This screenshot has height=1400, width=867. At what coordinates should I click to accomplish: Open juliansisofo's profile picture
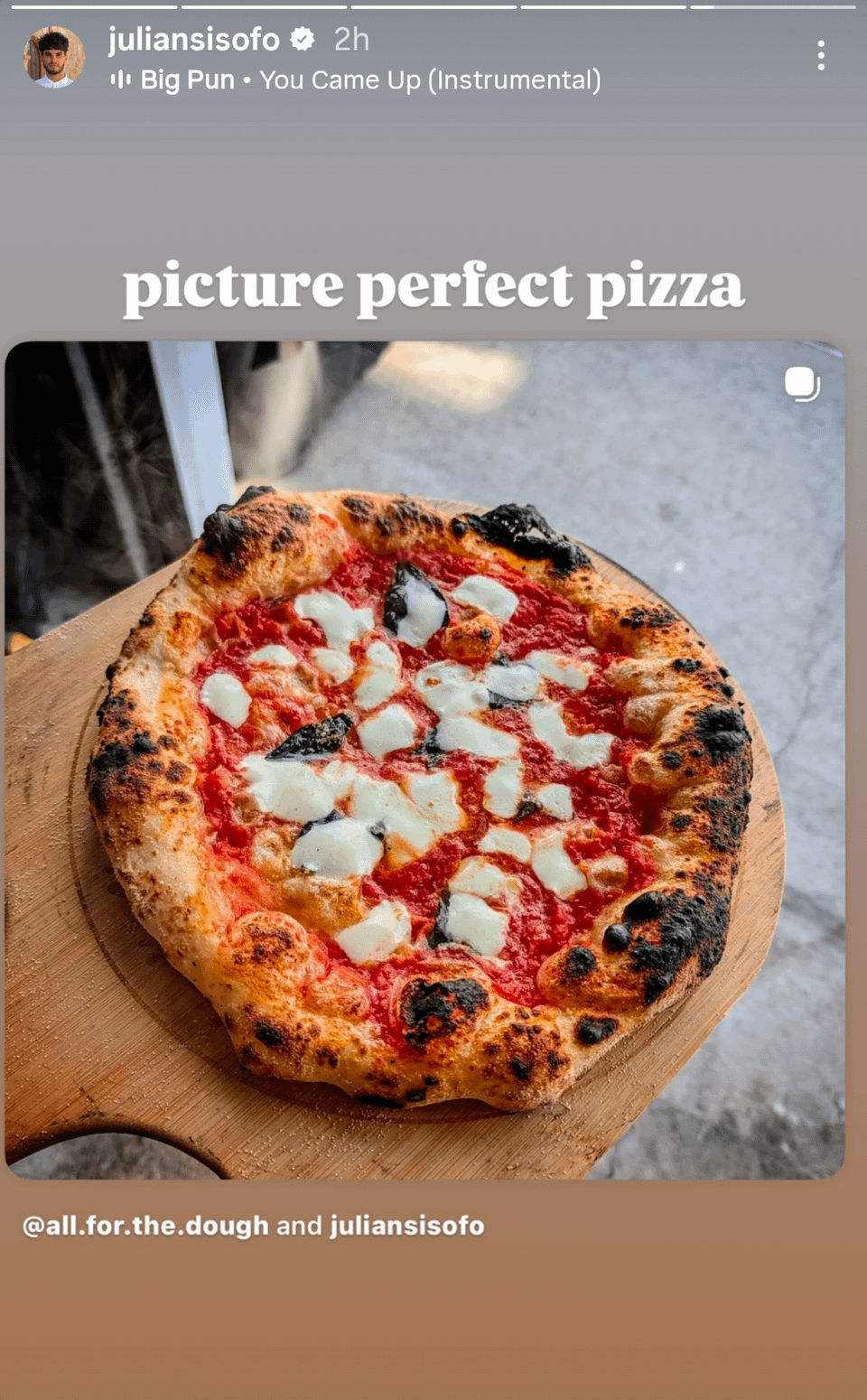(53, 57)
